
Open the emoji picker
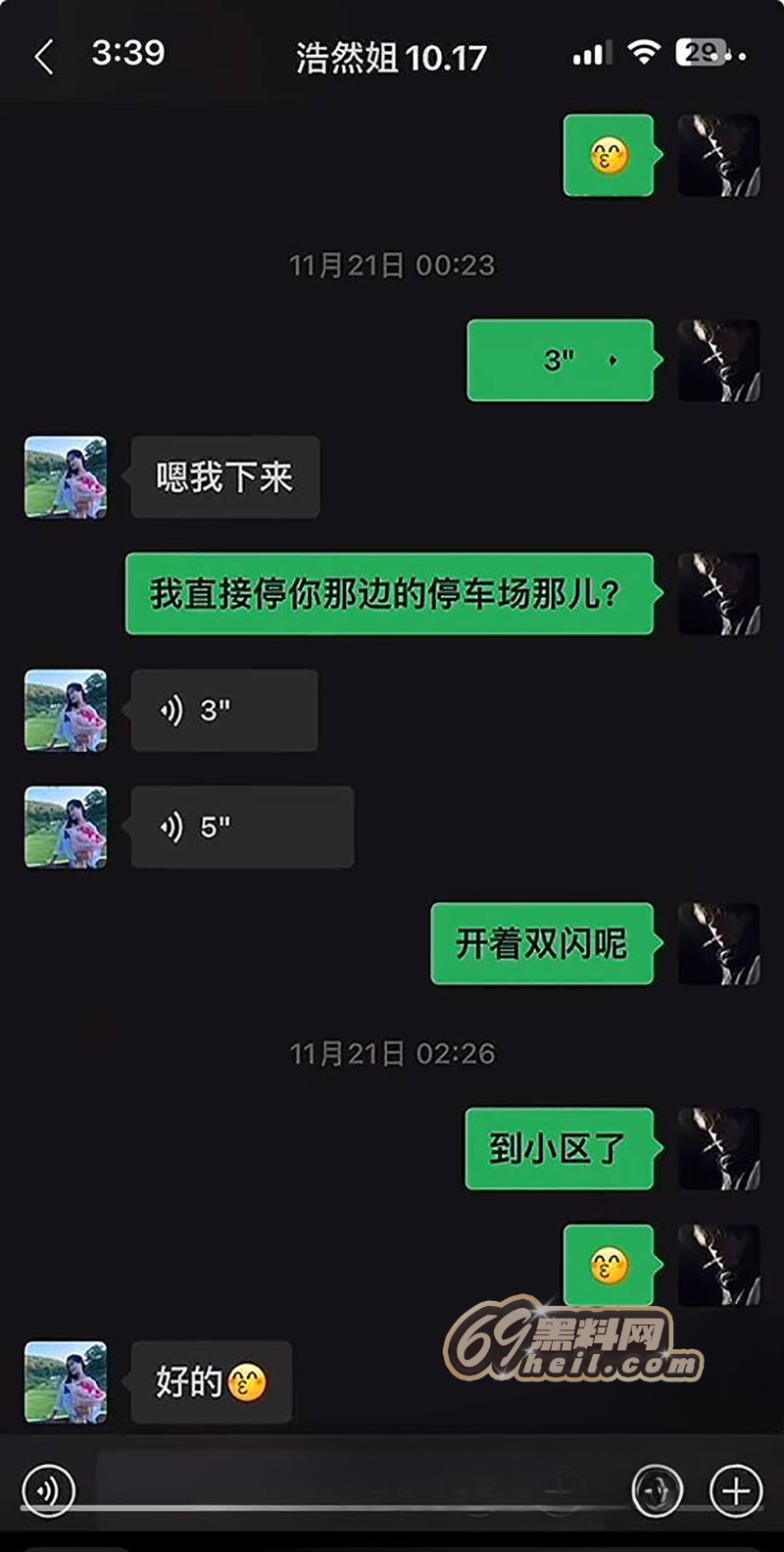coord(657,1490)
